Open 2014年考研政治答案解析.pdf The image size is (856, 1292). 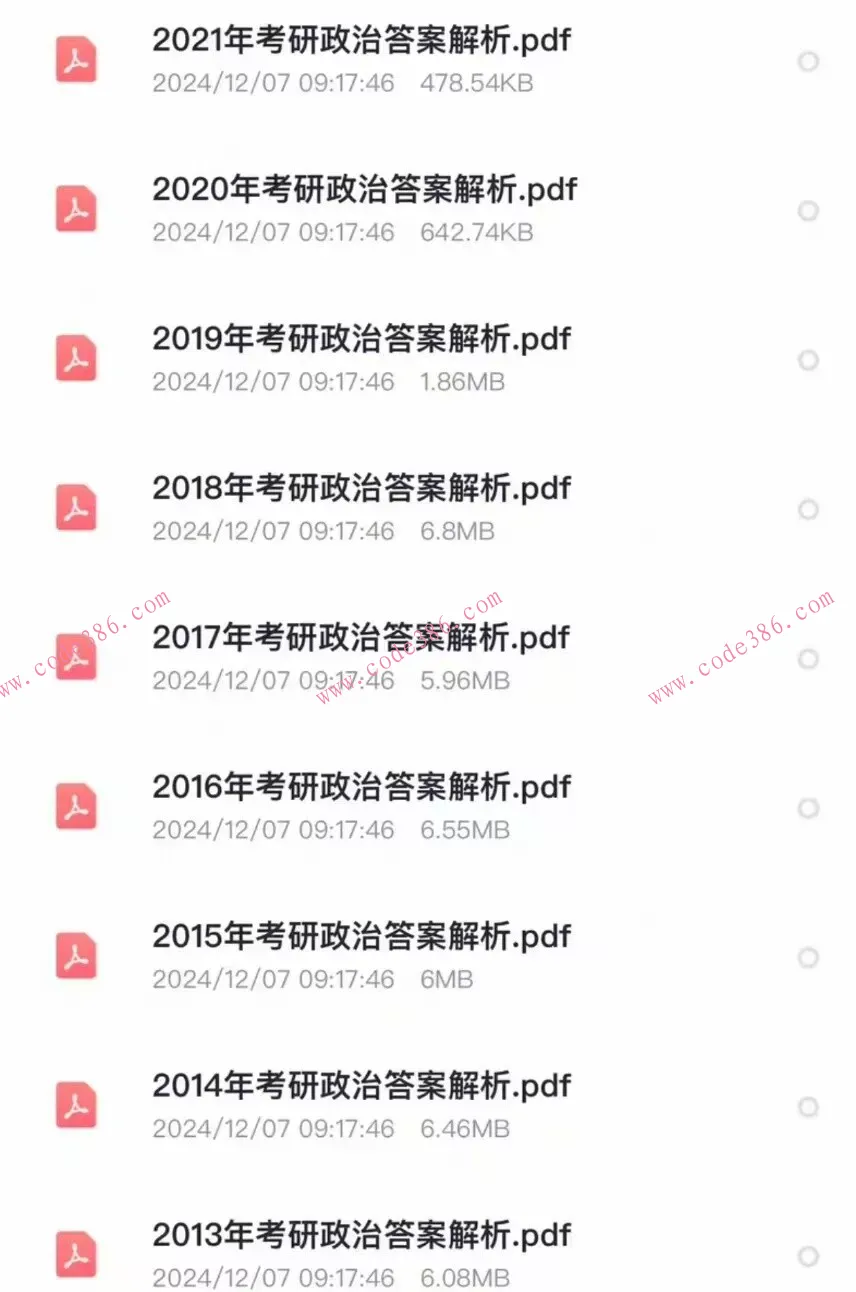pos(361,1085)
